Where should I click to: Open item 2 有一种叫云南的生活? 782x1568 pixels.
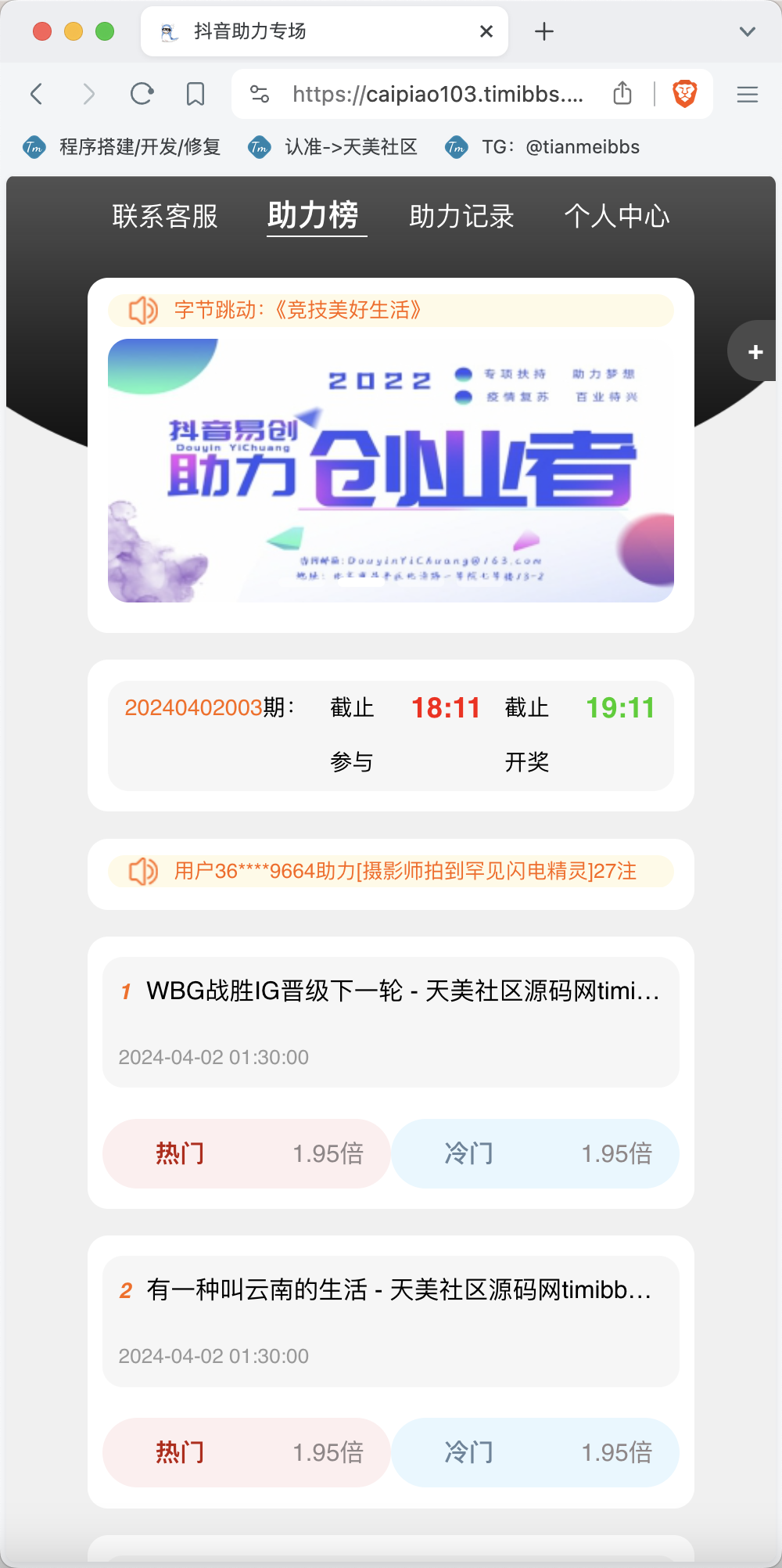coord(391,1320)
